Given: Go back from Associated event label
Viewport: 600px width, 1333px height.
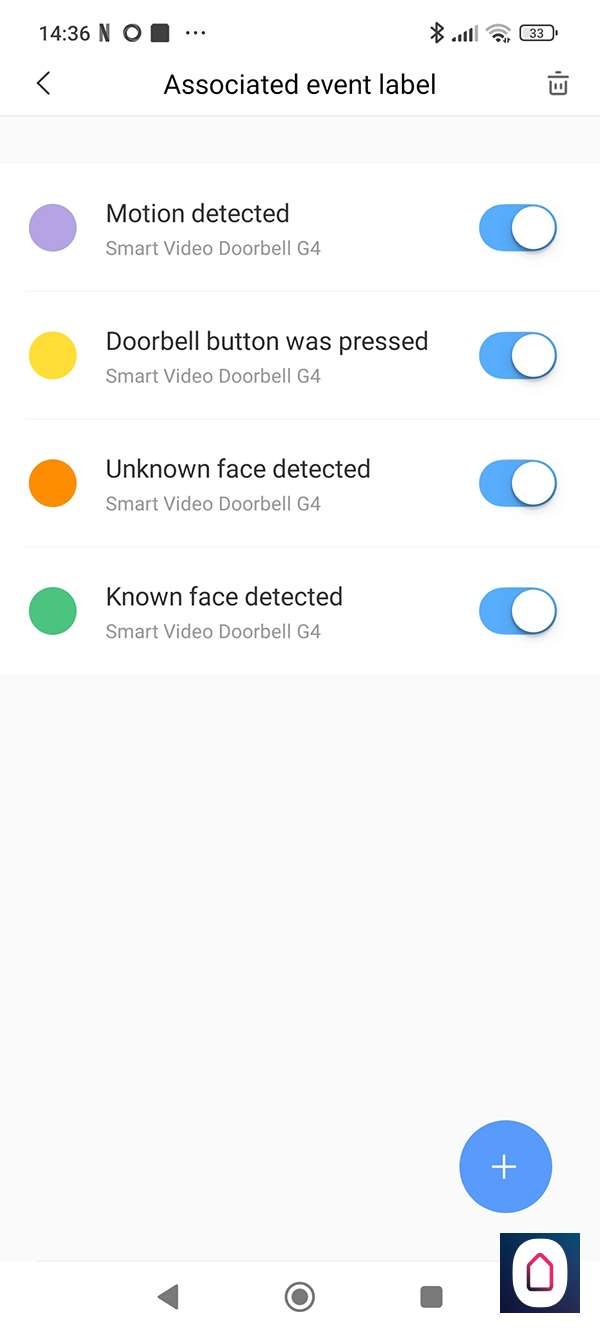Looking at the screenshot, I should click(43, 84).
